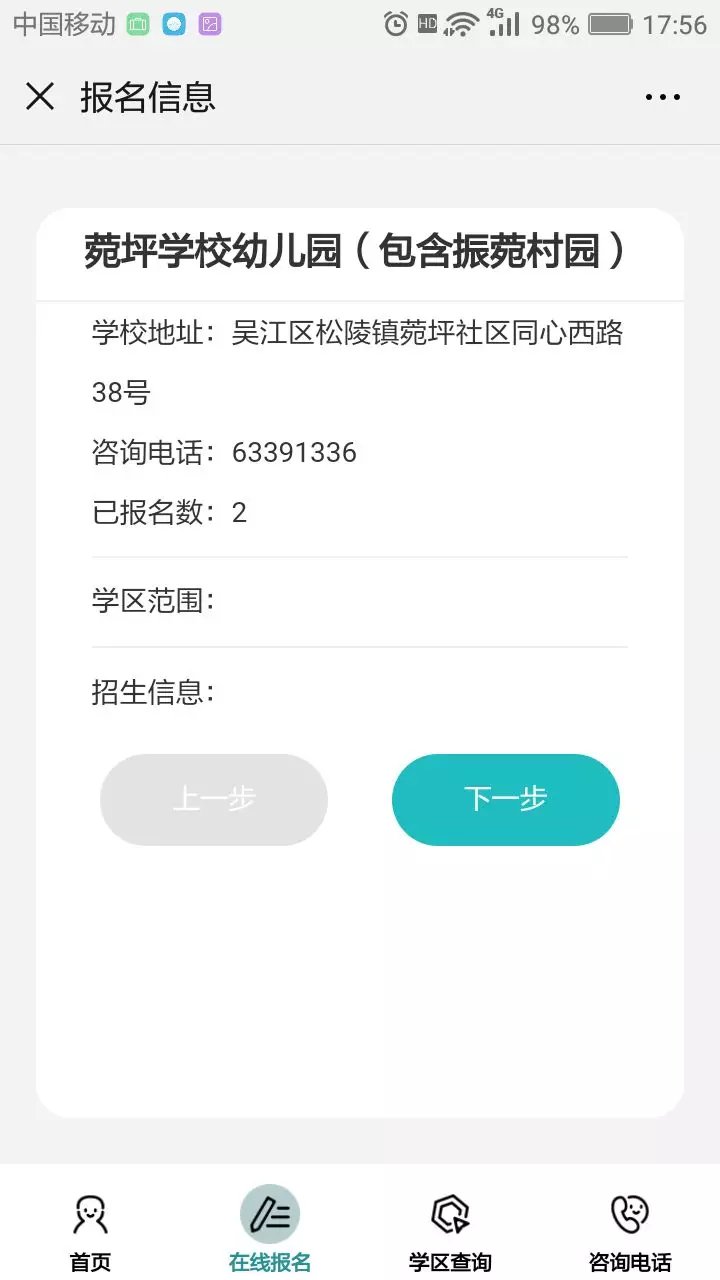Close the 报名信息 page
The width and height of the screenshot is (720, 1280).
click(x=40, y=97)
